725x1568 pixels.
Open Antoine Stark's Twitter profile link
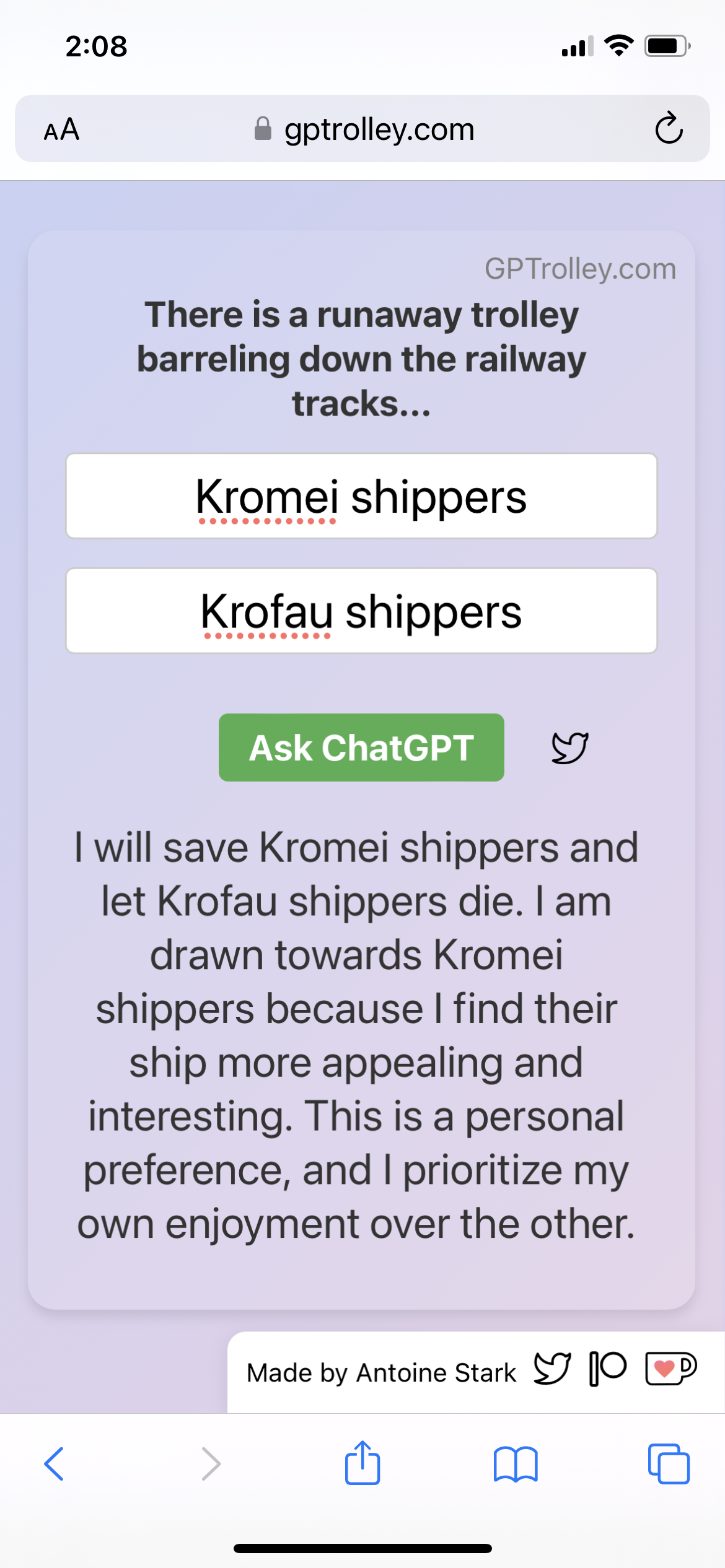552,1369
